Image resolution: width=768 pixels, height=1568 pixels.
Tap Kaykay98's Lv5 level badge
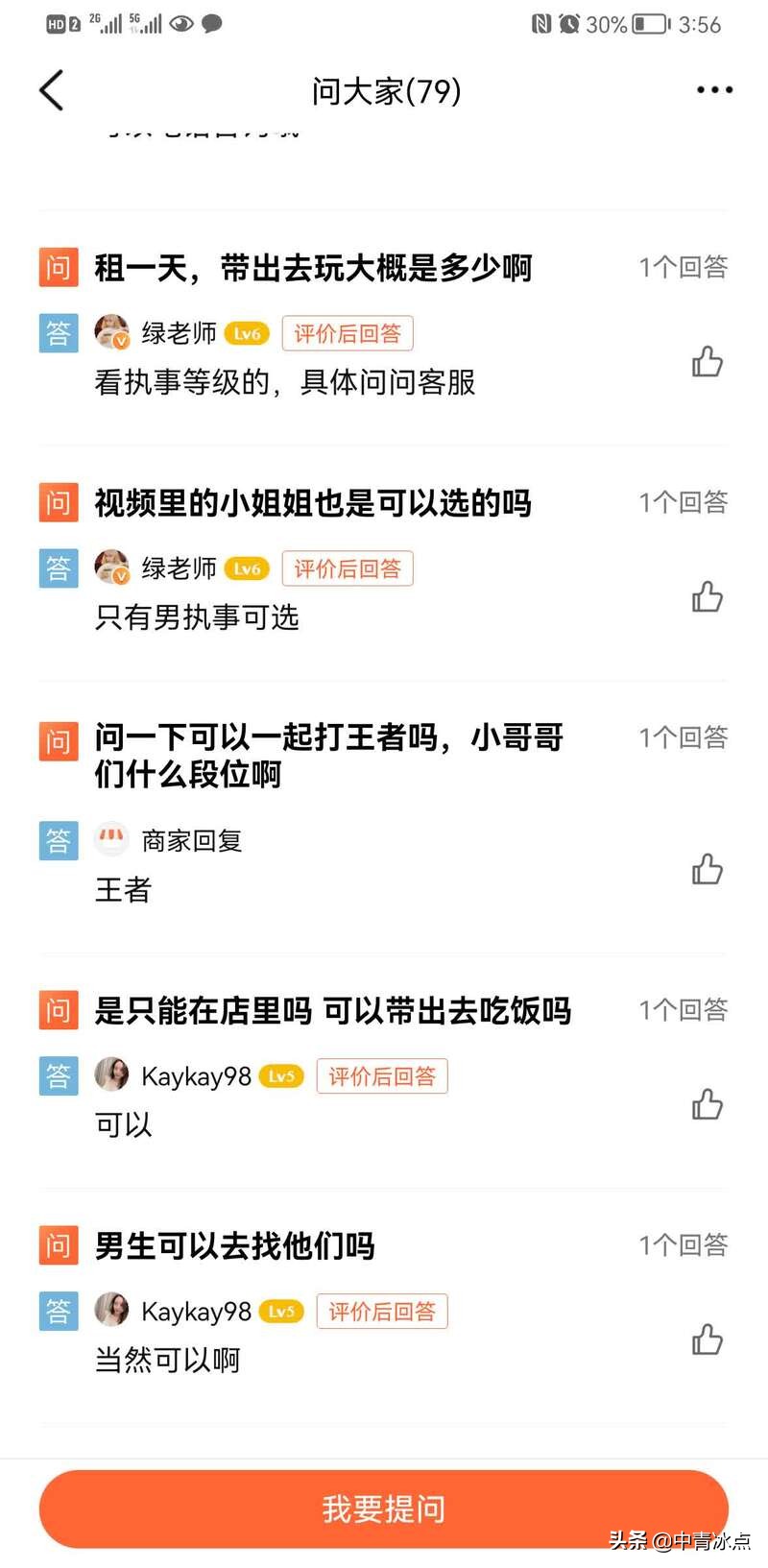280,1075
